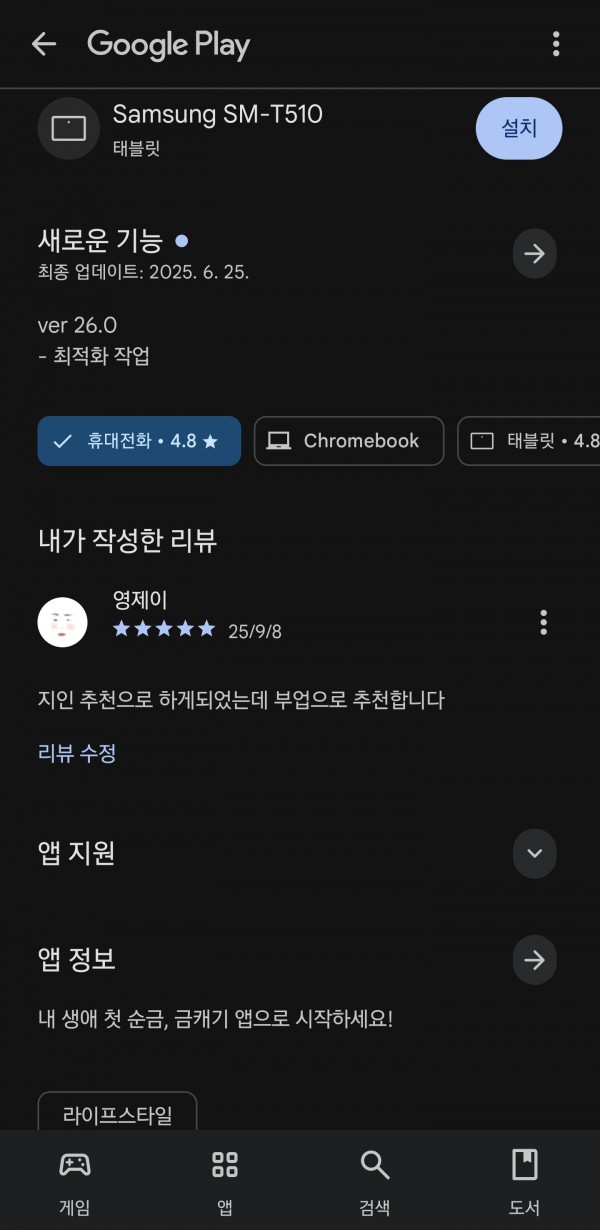Expand the 앱 지원 section
This screenshot has width=600, height=1230.
(x=534, y=853)
